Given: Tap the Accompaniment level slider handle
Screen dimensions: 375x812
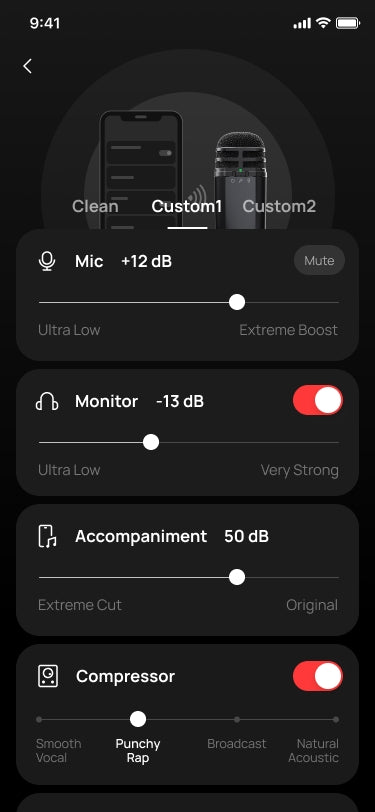Looking at the screenshot, I should (x=237, y=577).
